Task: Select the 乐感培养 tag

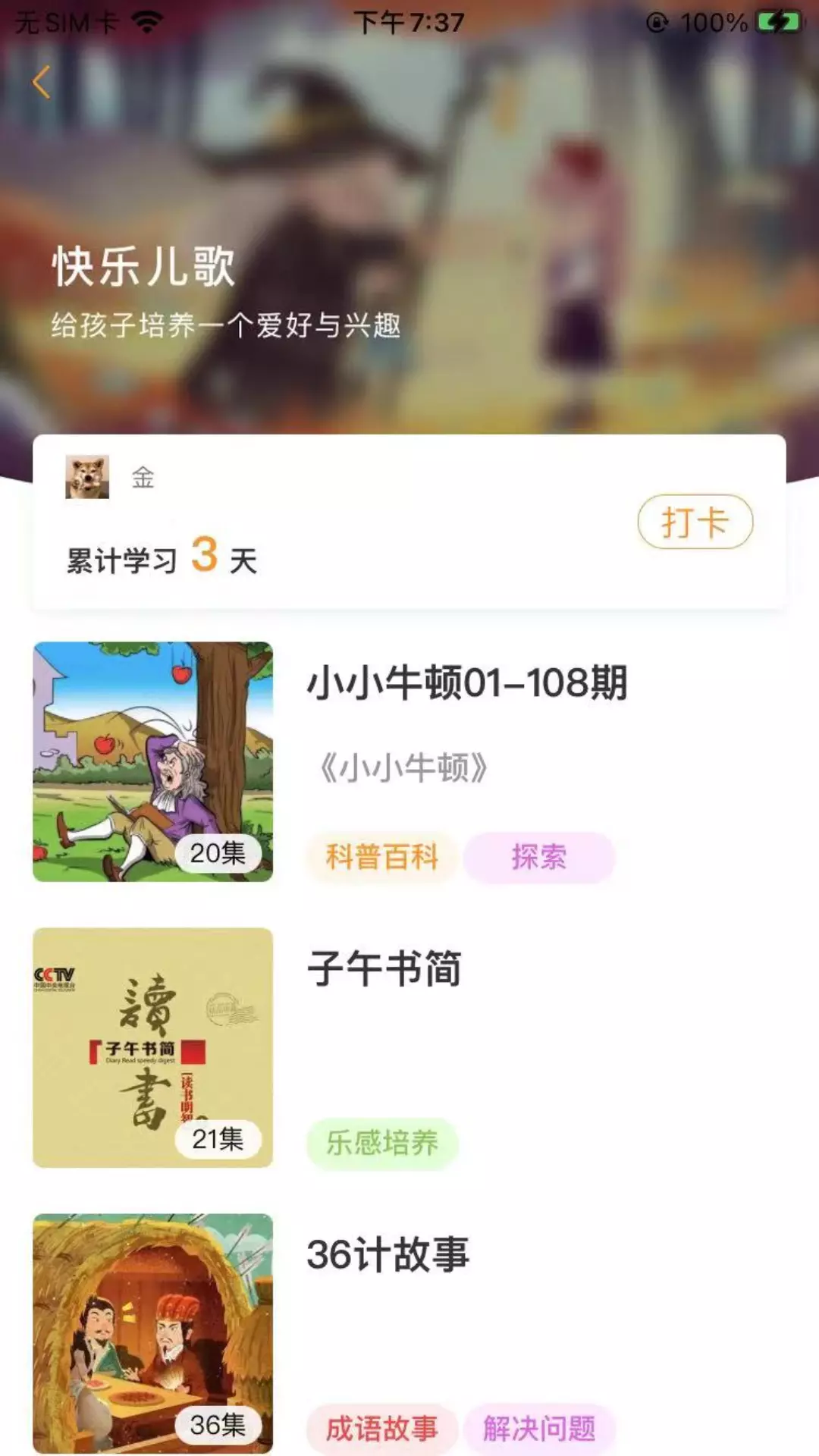Action: (x=382, y=1144)
